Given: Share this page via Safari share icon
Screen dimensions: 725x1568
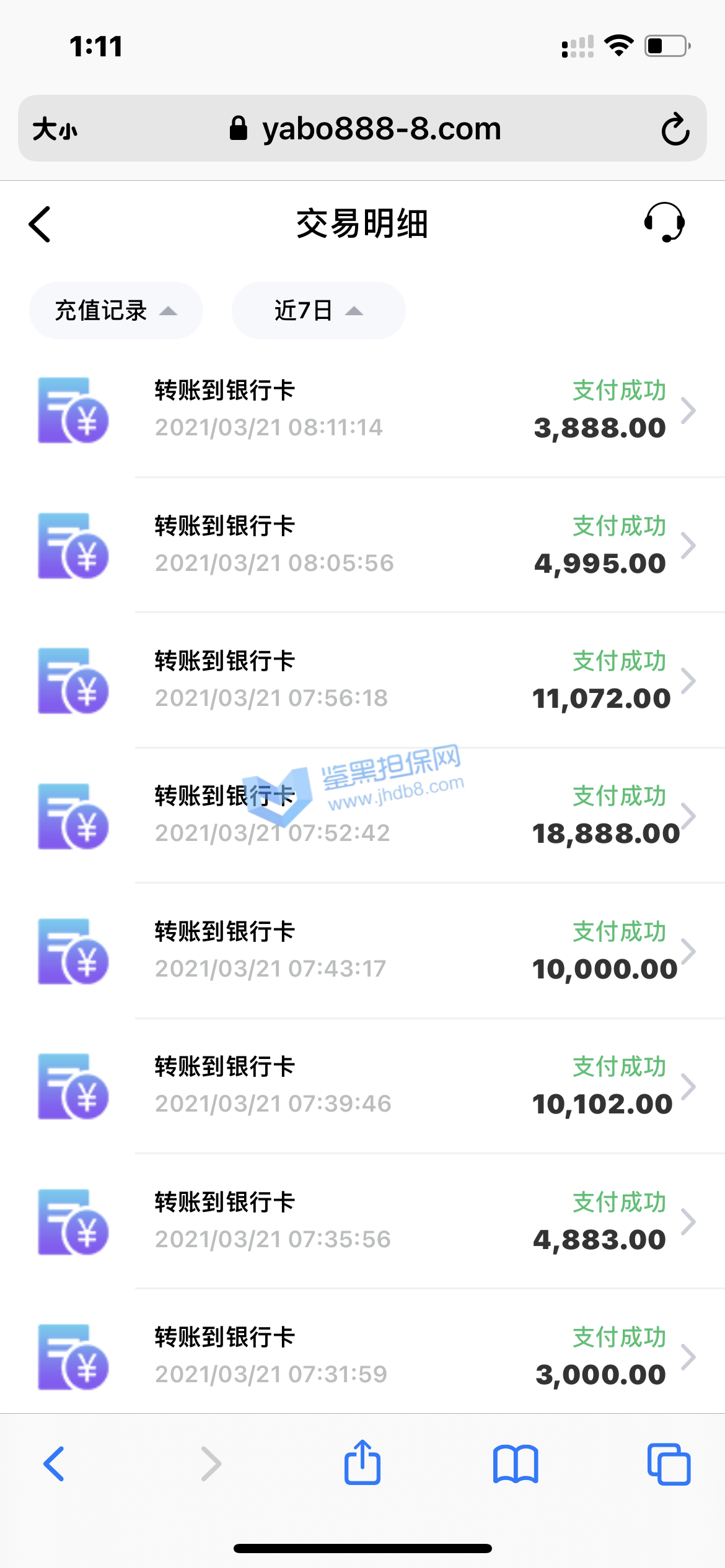Looking at the screenshot, I should pos(362,1463).
